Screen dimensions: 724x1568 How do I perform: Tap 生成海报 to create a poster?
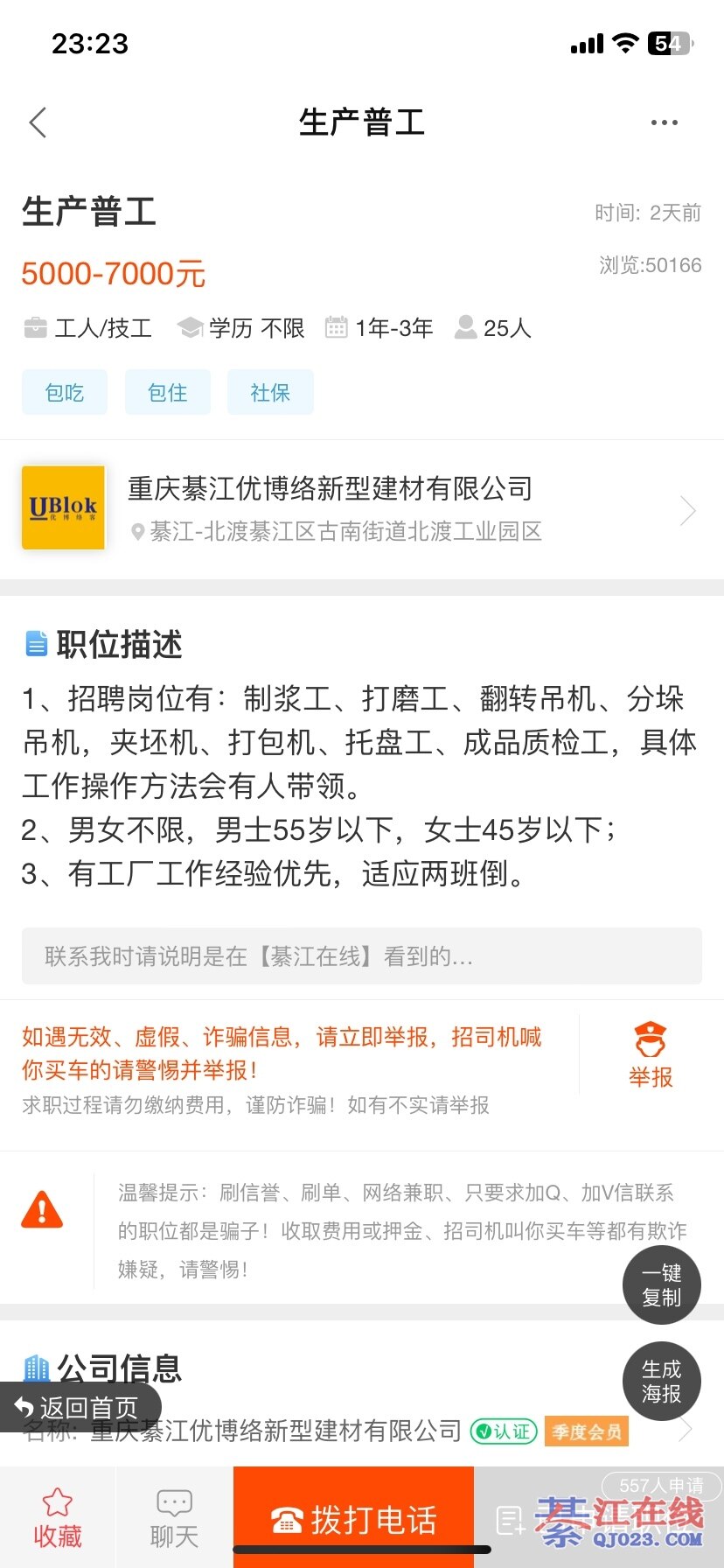tap(661, 1381)
